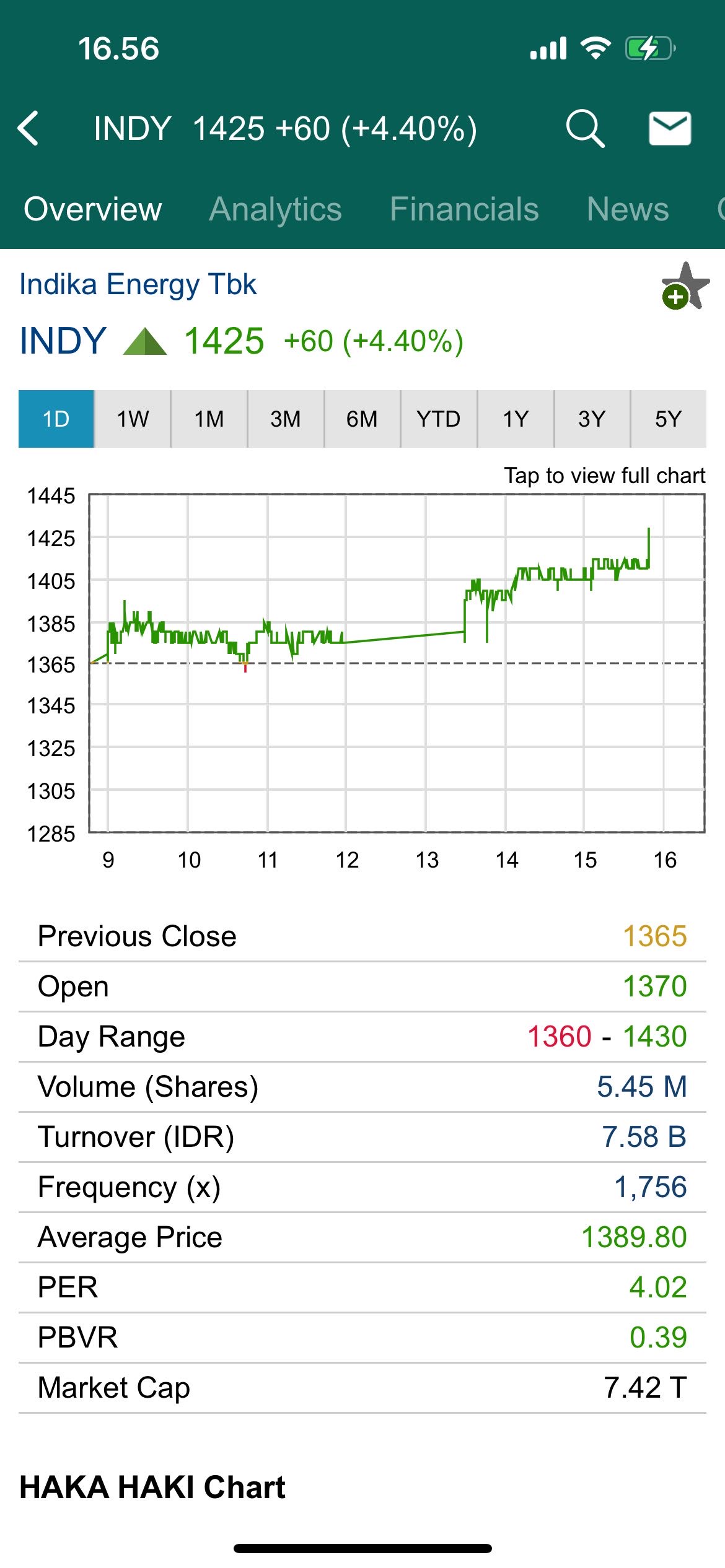The image size is (725, 1568).
Task: Select the 1D chart period
Action: pyautogui.click(x=56, y=419)
